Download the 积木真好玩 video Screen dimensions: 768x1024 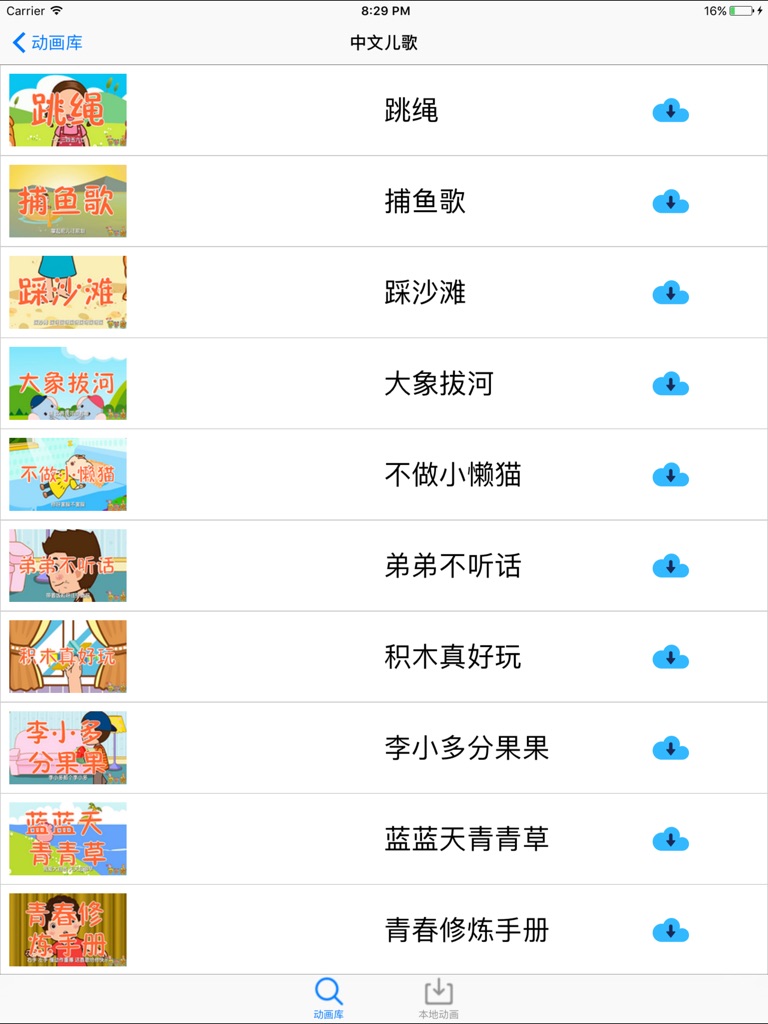(x=670, y=657)
